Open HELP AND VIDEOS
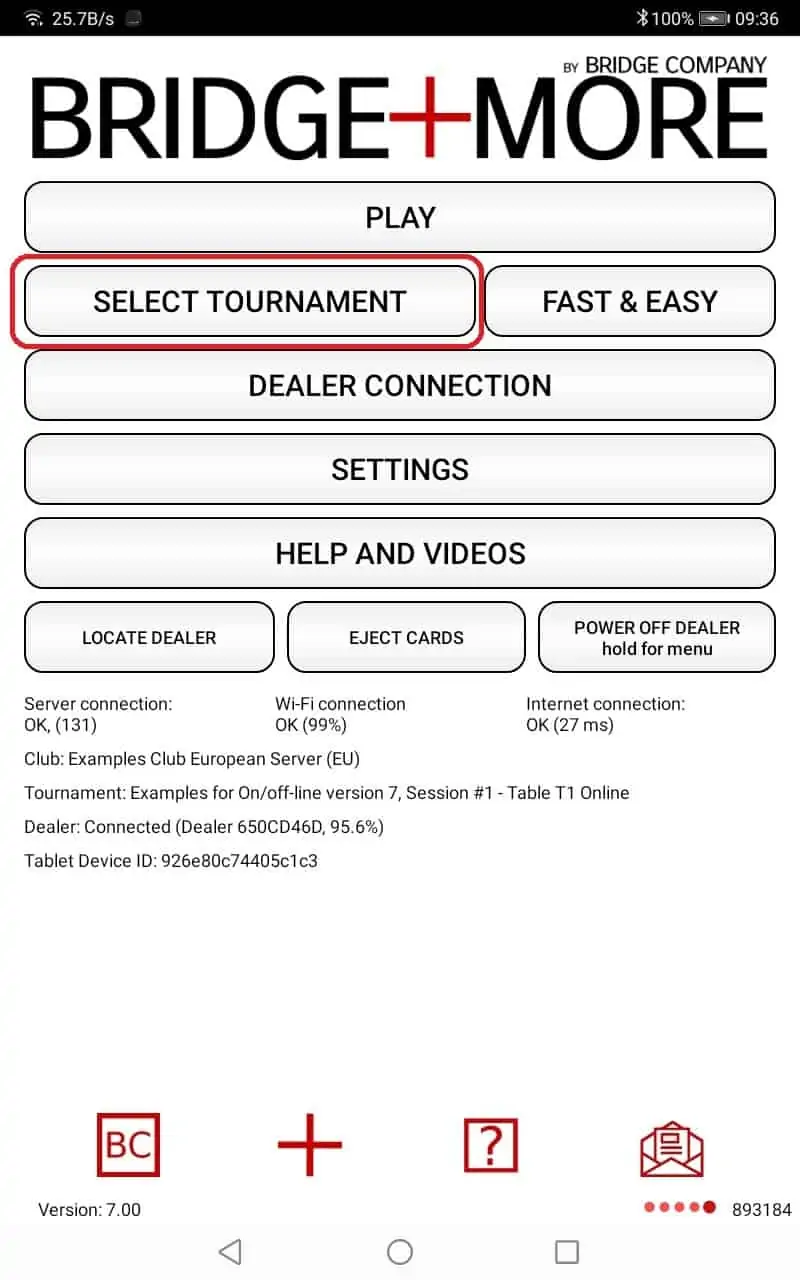 tap(400, 553)
